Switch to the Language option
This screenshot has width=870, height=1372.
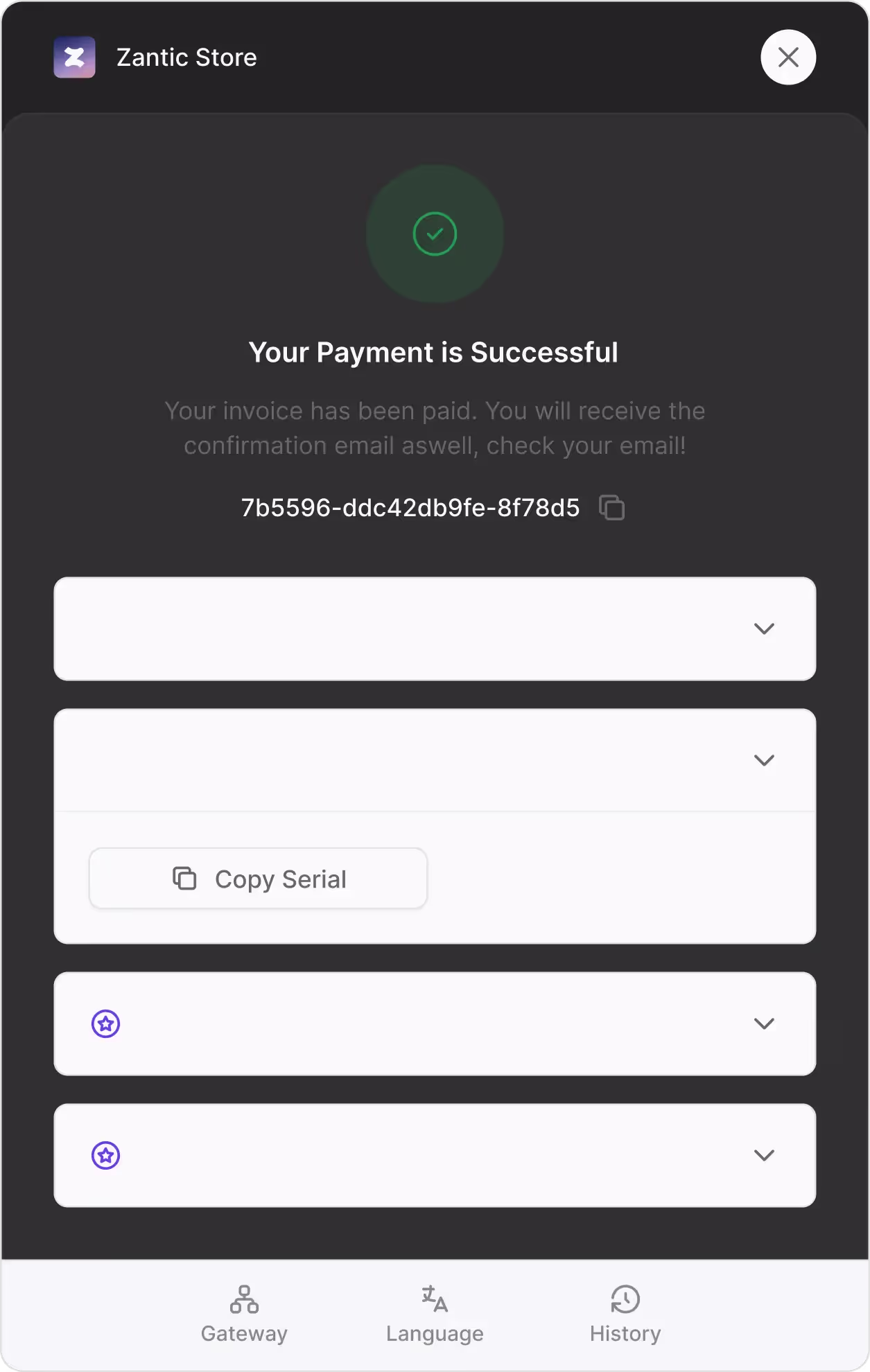435,1314
